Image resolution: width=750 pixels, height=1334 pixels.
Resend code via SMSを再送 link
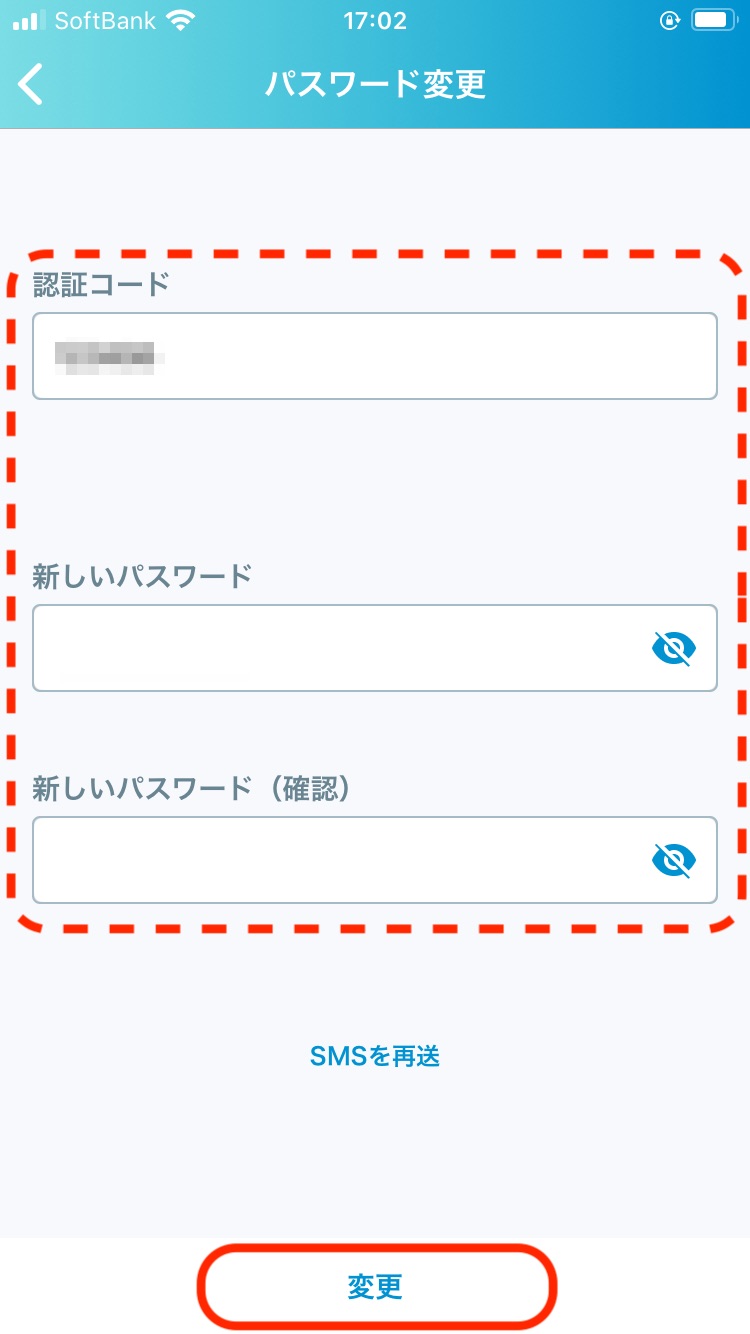pyautogui.click(x=375, y=1055)
